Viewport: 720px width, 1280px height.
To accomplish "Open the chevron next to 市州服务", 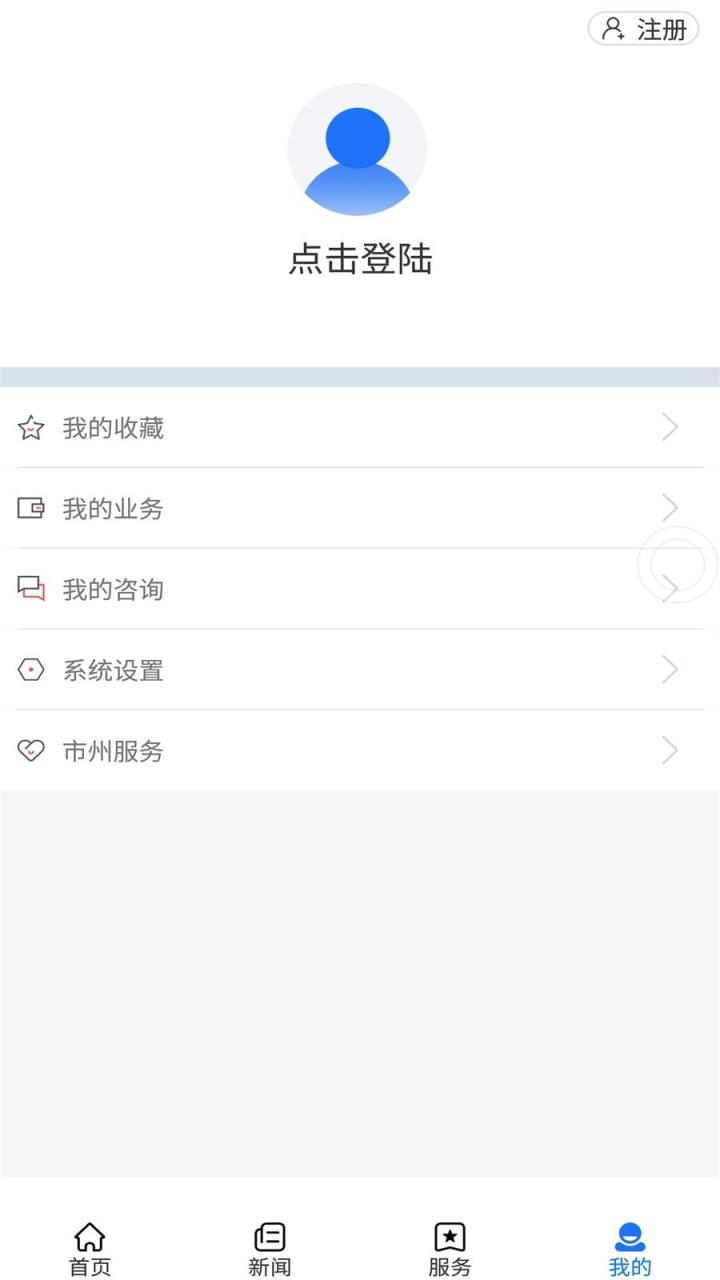I will tap(671, 750).
